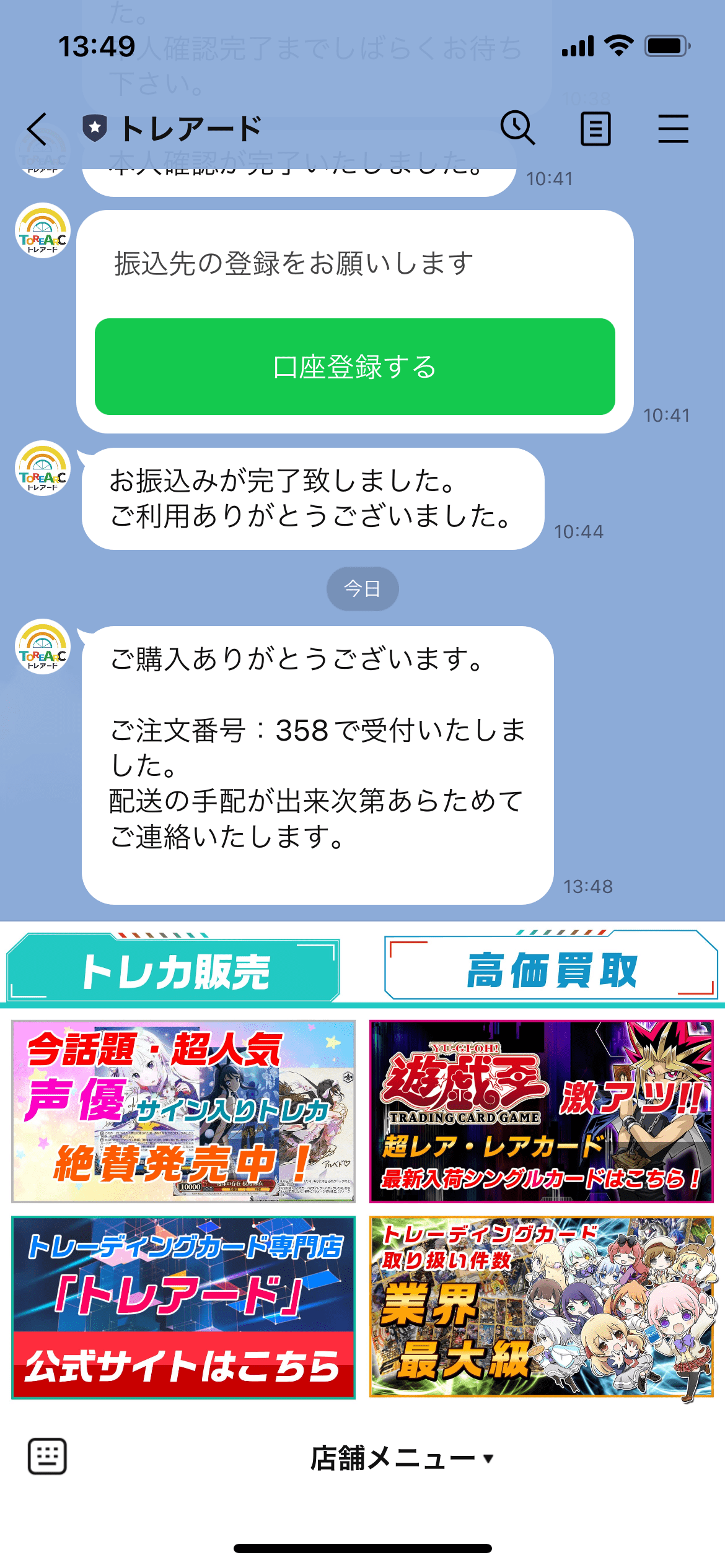Open the 業界最大級 trading card banner
Screen dimensions: 725x1568
tap(541, 1307)
